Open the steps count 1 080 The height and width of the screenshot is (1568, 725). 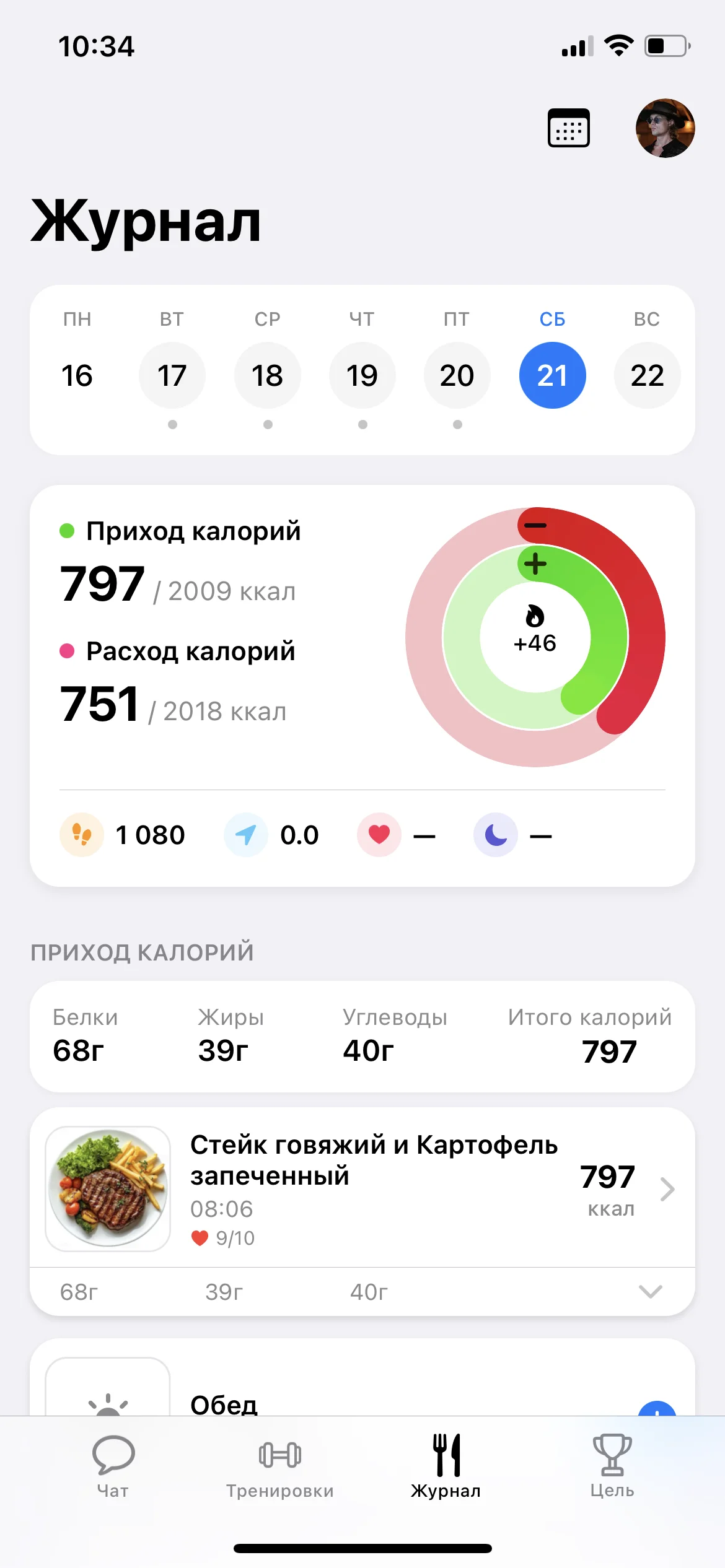click(123, 835)
